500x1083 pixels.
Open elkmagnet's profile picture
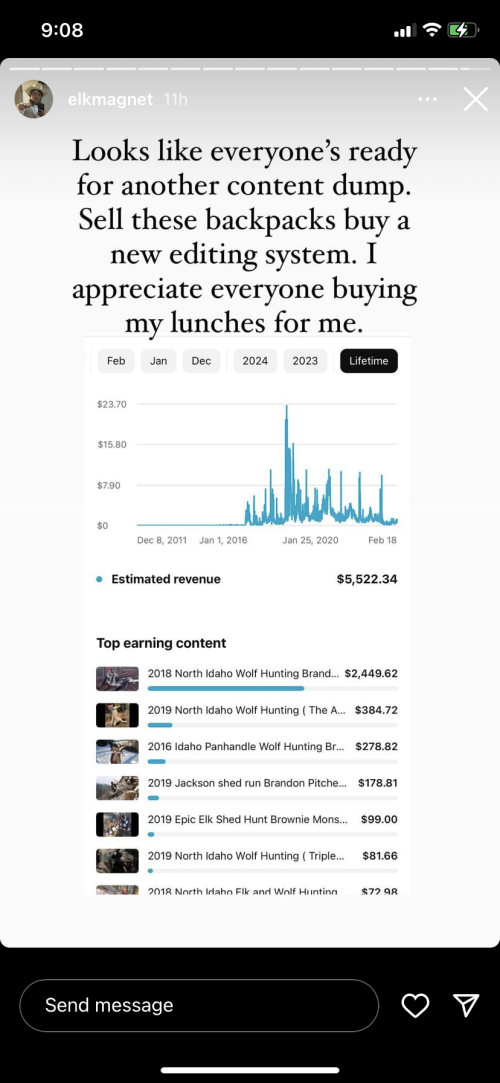click(34, 99)
